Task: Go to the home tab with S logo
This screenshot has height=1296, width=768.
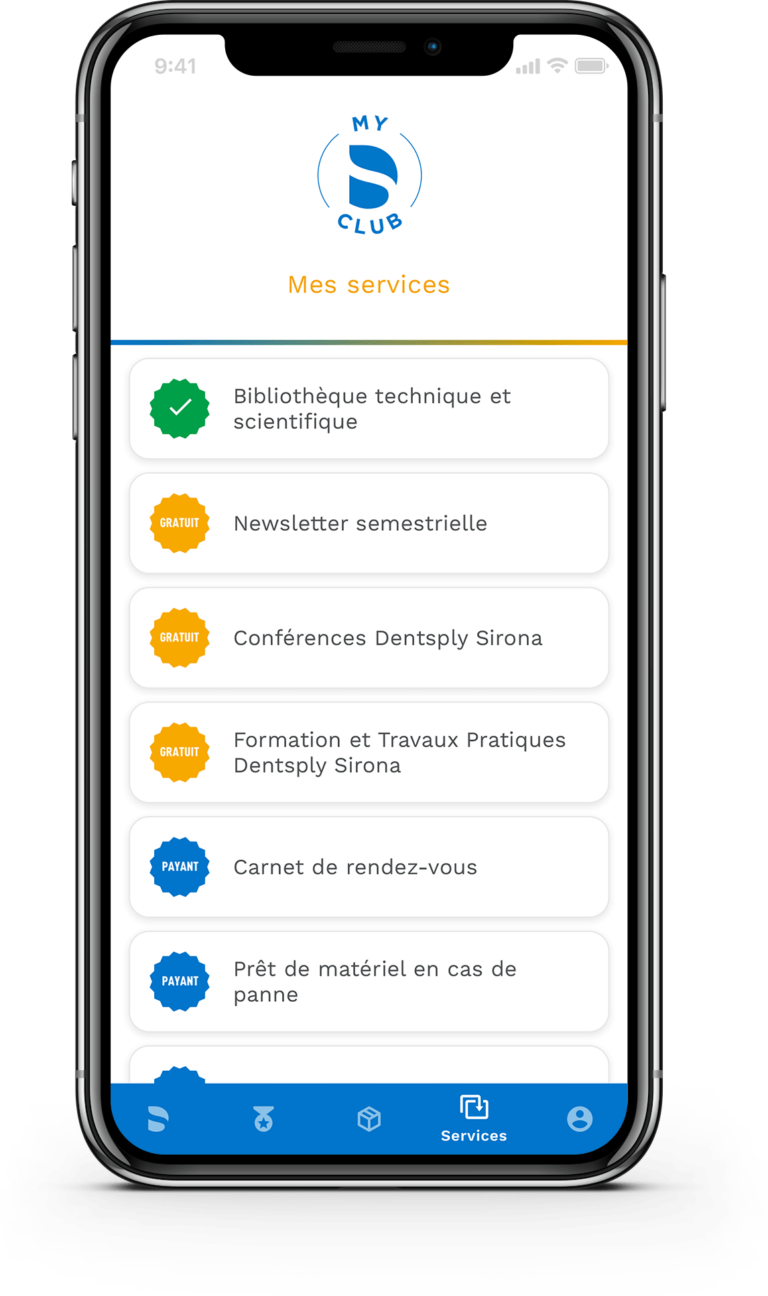Action: 158,1119
